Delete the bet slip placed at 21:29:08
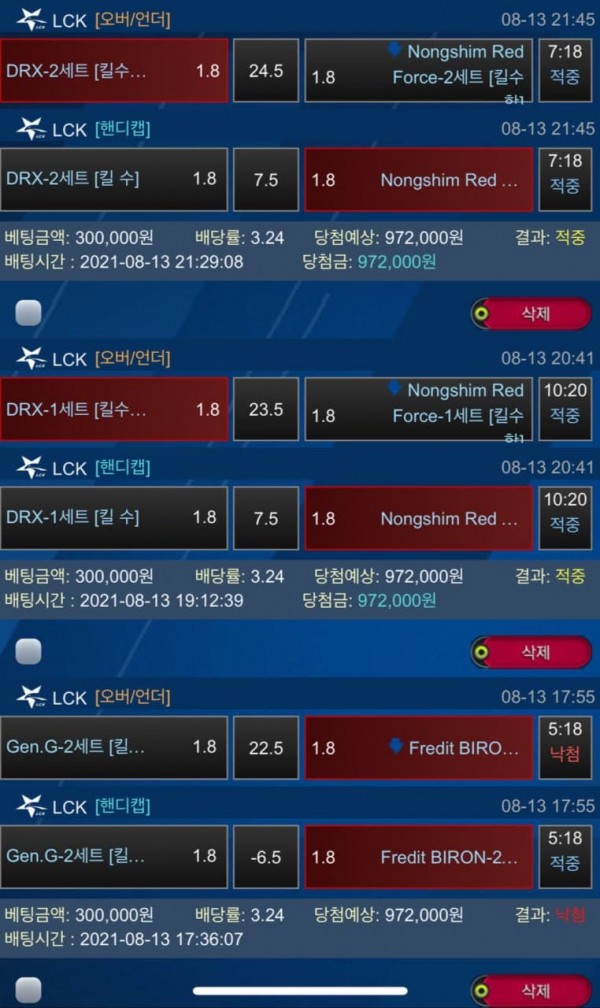This screenshot has width=600, height=1008. 531,314
